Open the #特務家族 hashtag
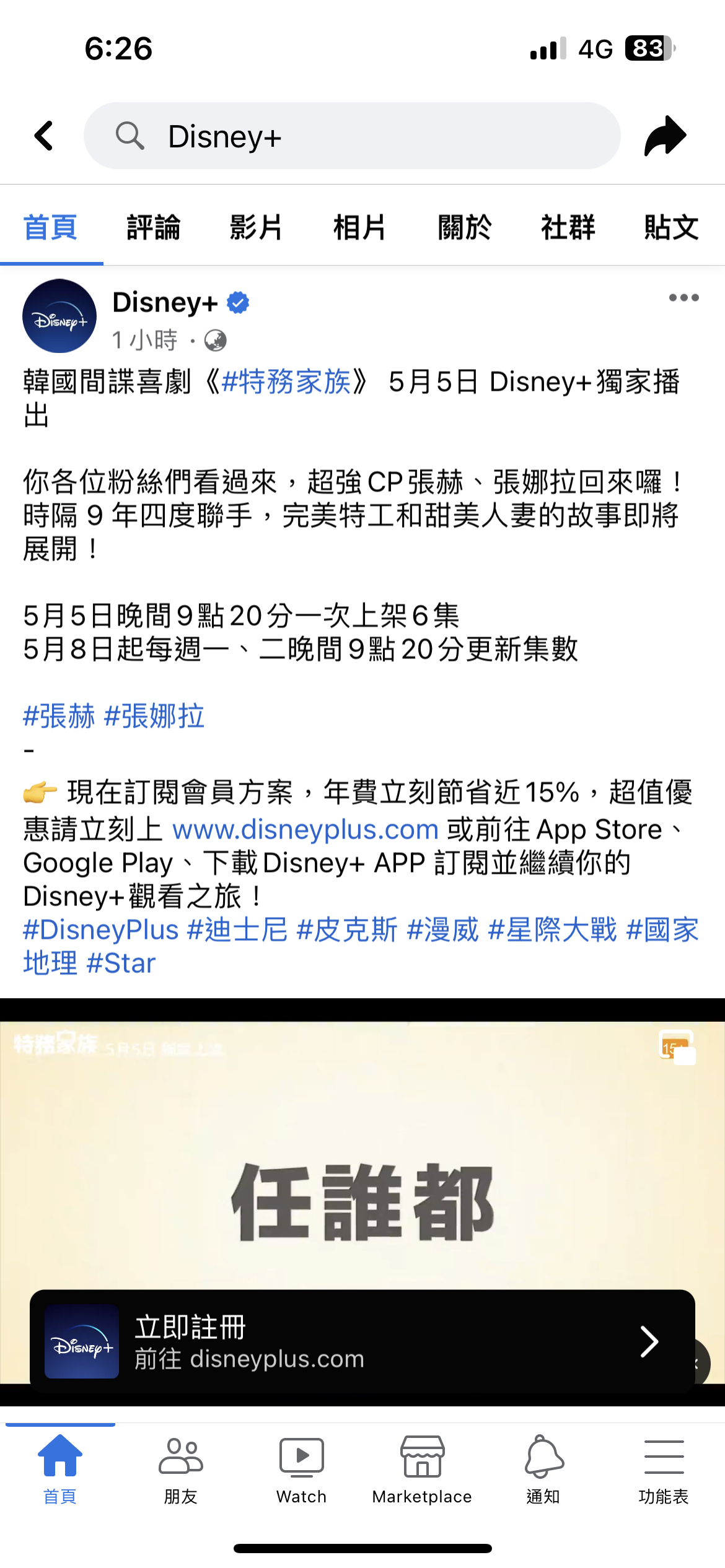Viewport: 725px width, 1568px height. pos(286,381)
